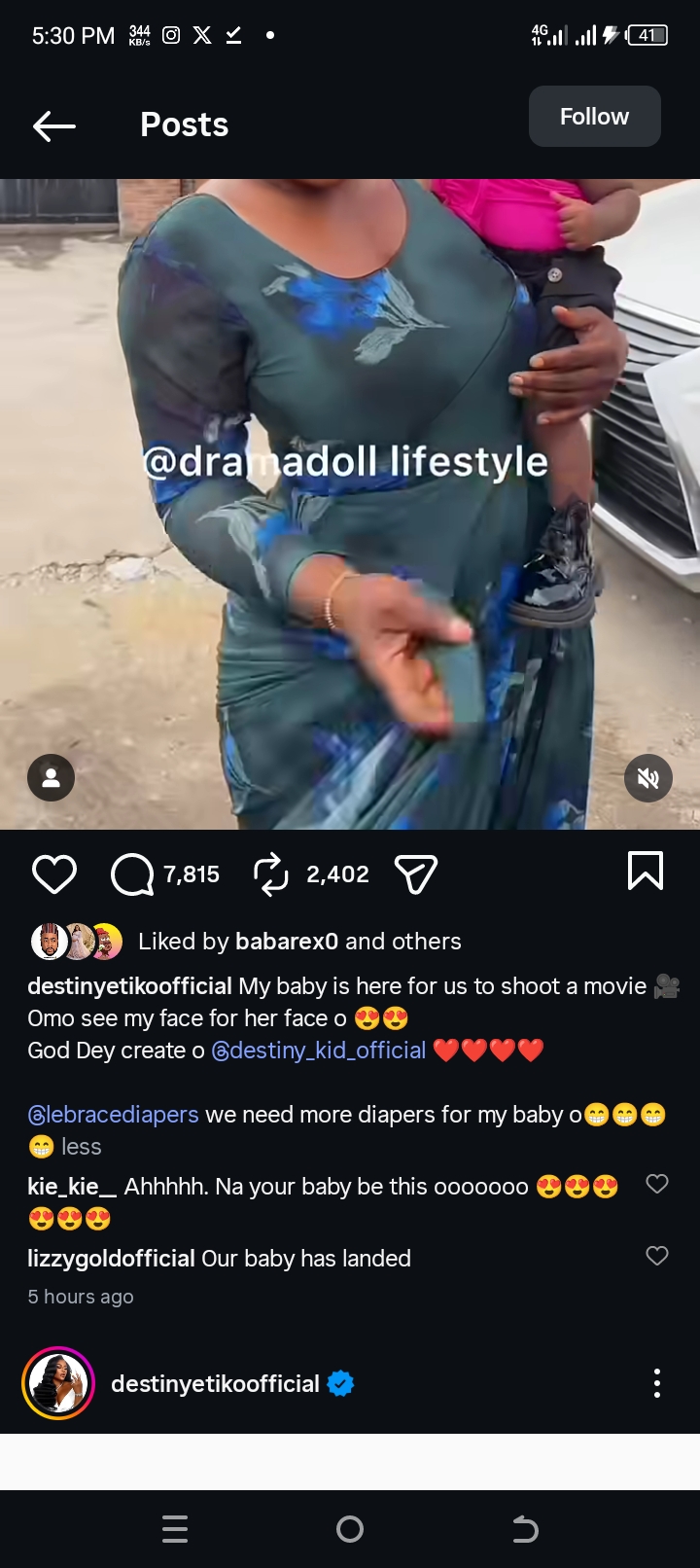The width and height of the screenshot is (700, 1568).
Task: Open kie_kie__'s profile
Action: [x=72, y=1187]
